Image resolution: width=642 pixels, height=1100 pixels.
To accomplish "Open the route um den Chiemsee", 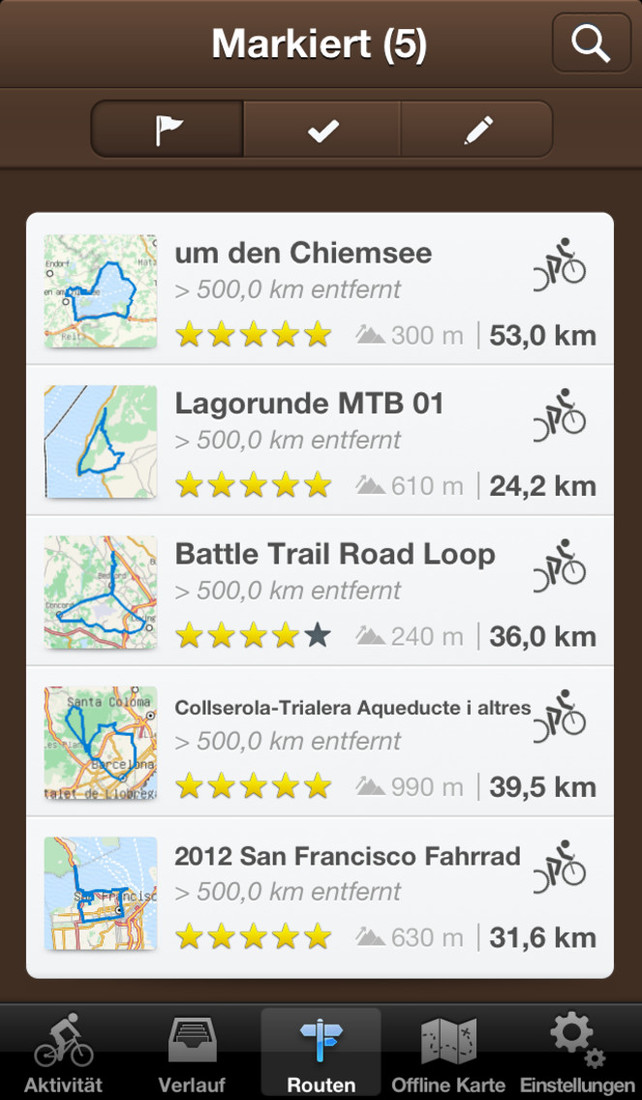I will tap(320, 289).
